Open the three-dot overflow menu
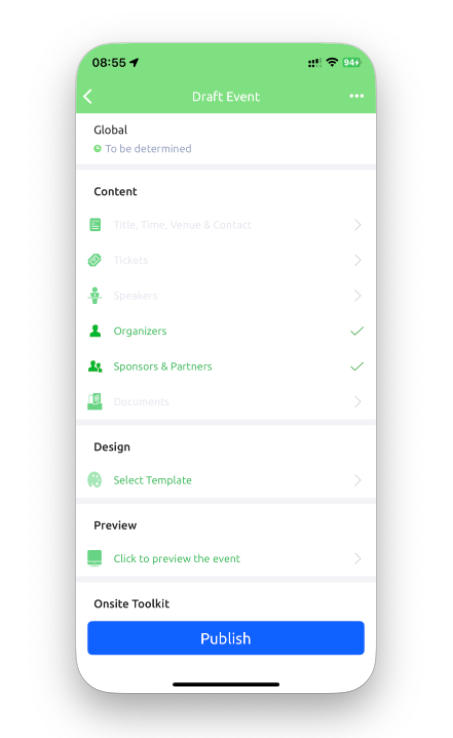 coord(356,96)
